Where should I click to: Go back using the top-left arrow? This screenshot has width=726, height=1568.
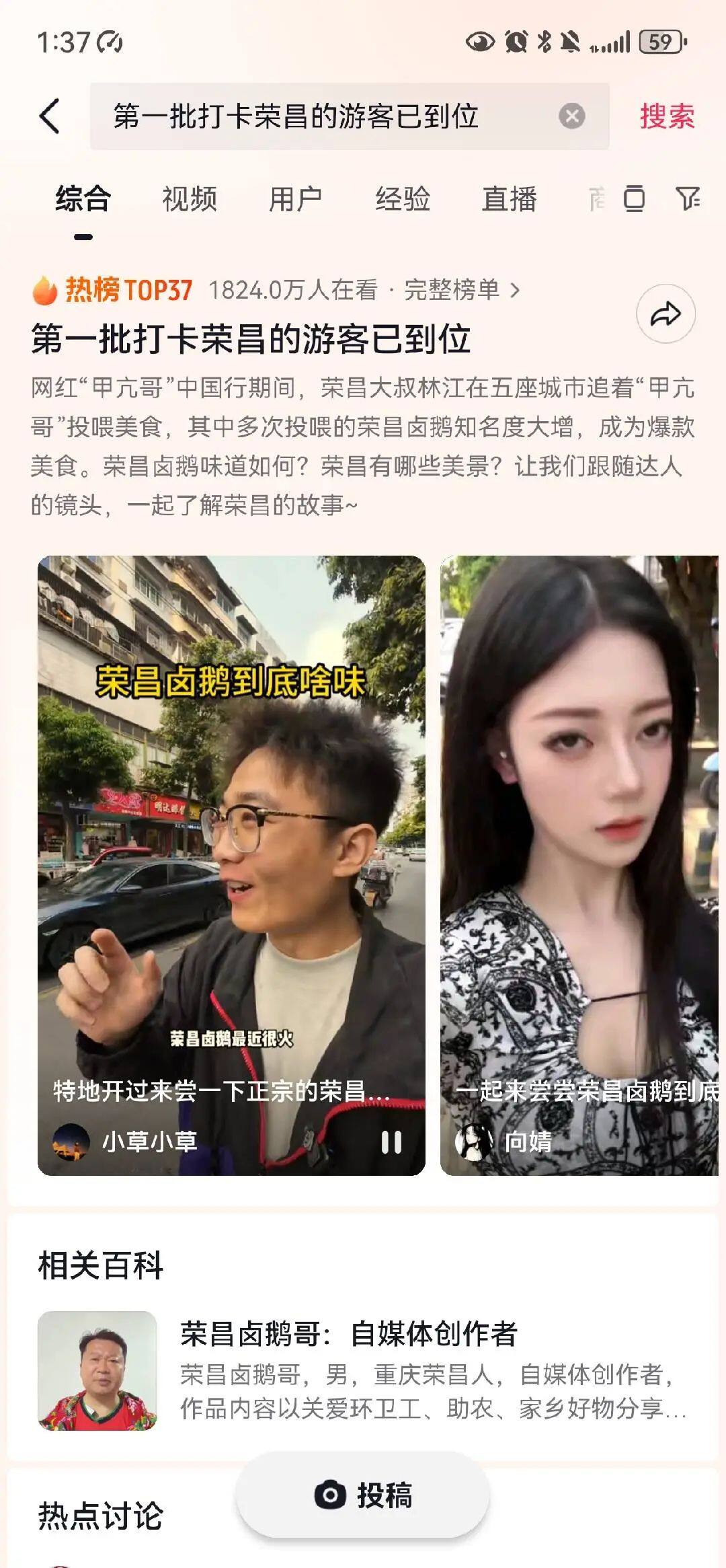[x=50, y=116]
